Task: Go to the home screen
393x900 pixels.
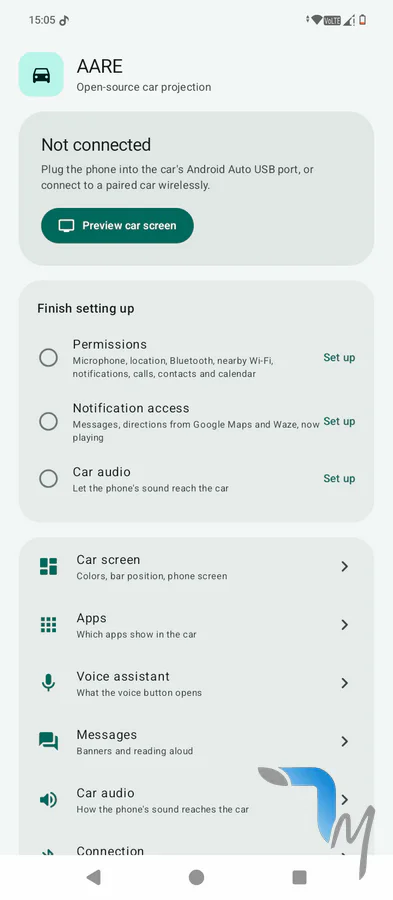Action: 196,877
